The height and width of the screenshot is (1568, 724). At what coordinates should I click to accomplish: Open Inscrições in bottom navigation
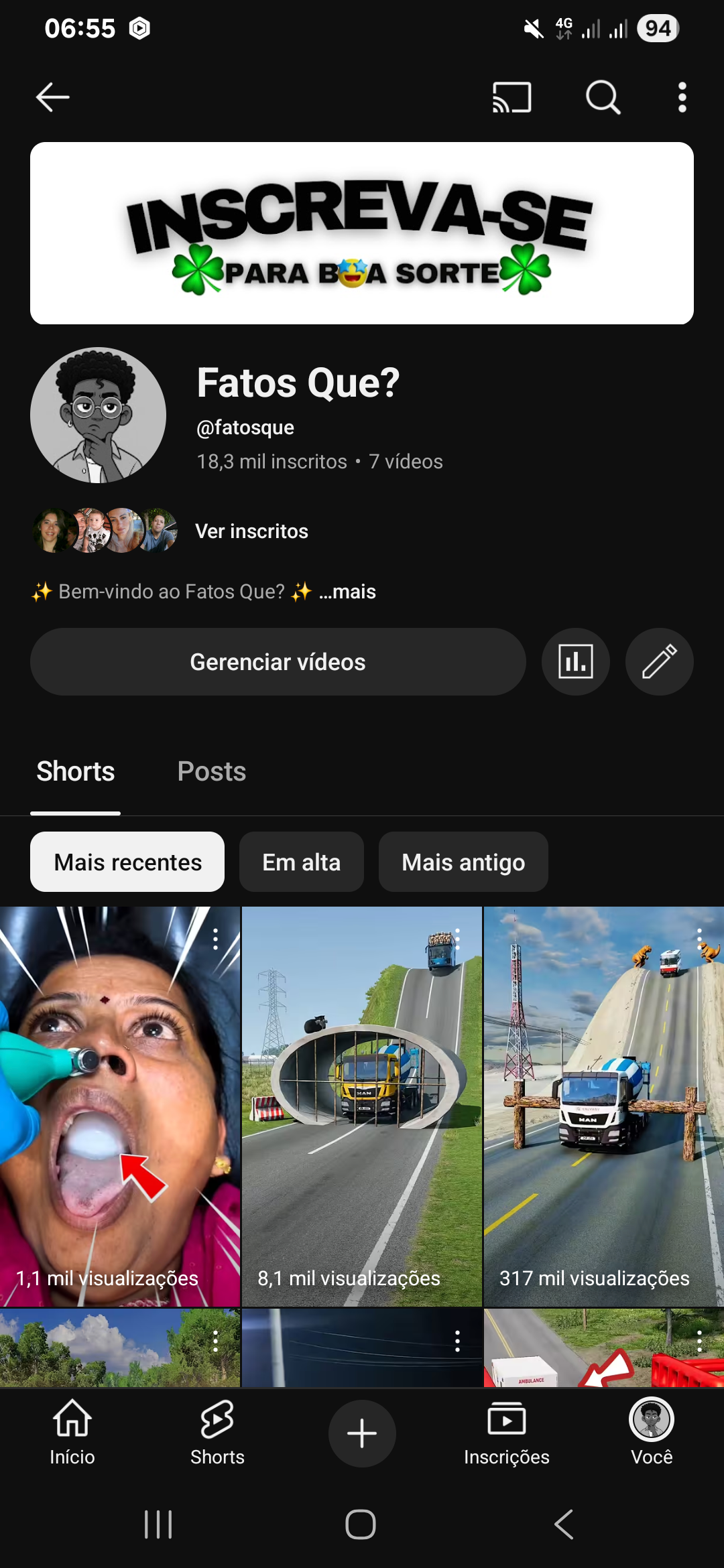tap(506, 1433)
